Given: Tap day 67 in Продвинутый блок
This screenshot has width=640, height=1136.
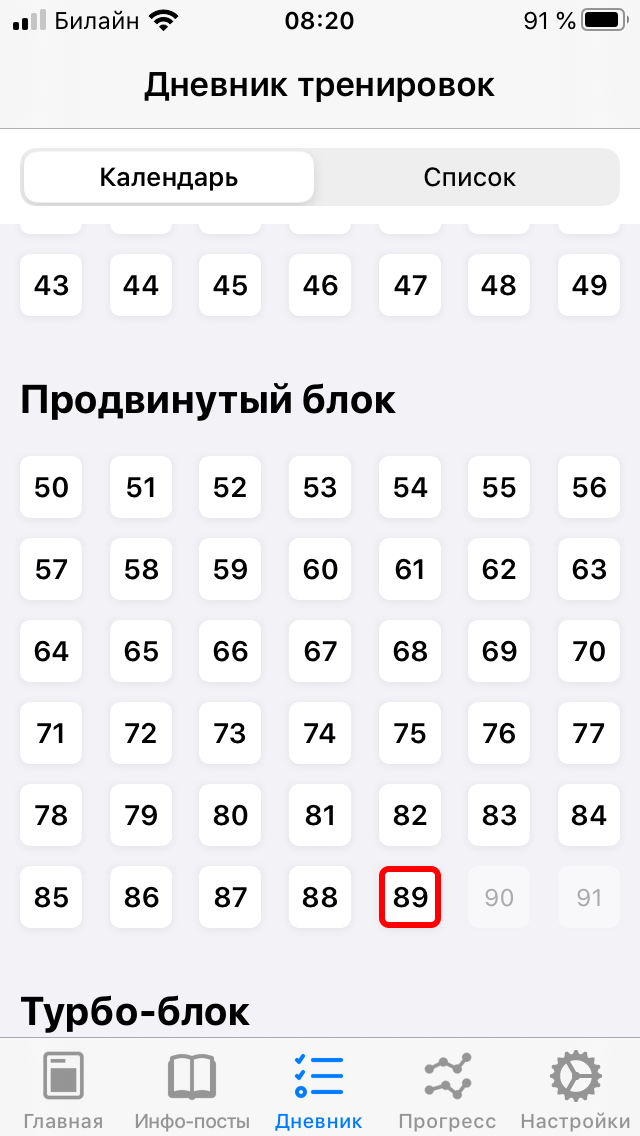Looking at the screenshot, I should [x=320, y=651].
